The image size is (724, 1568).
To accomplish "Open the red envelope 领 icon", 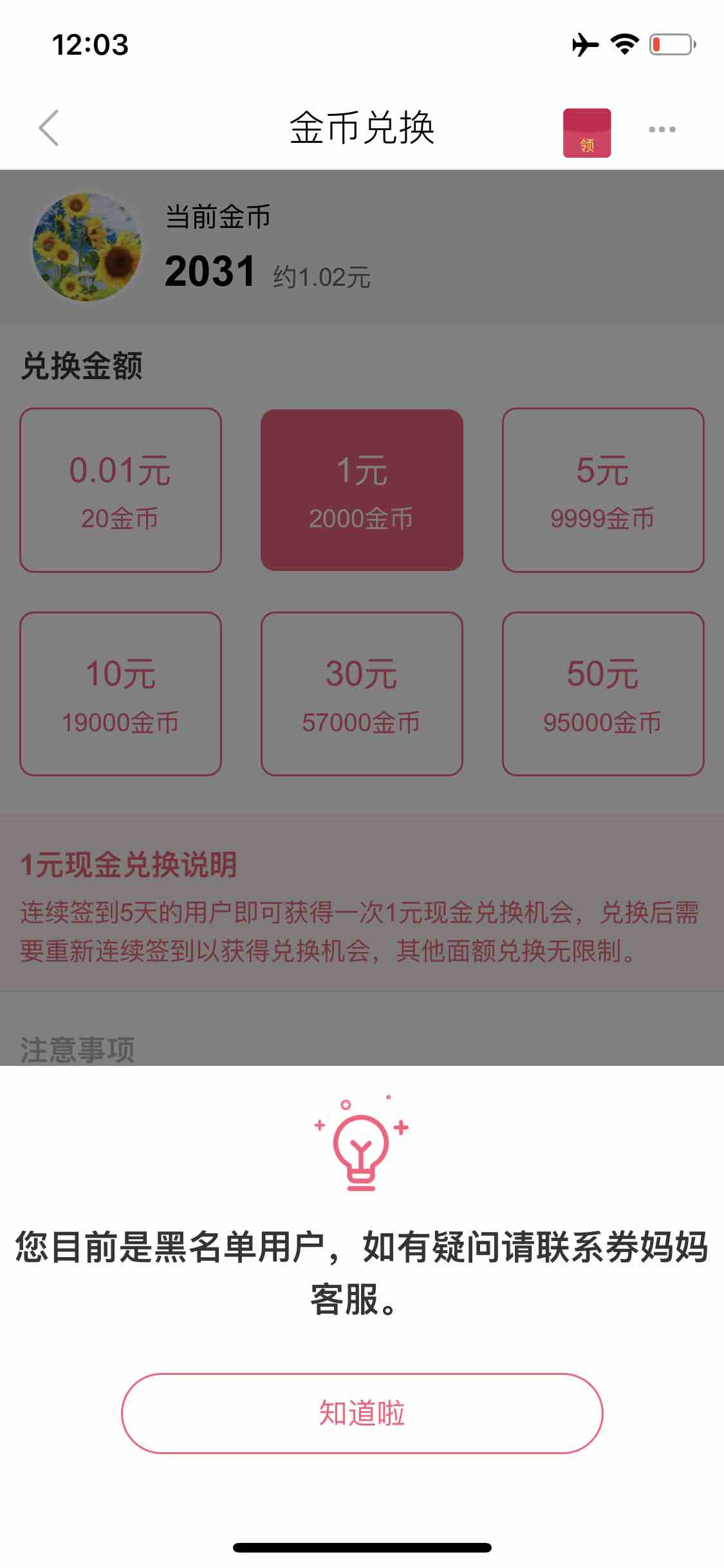I will point(587,133).
